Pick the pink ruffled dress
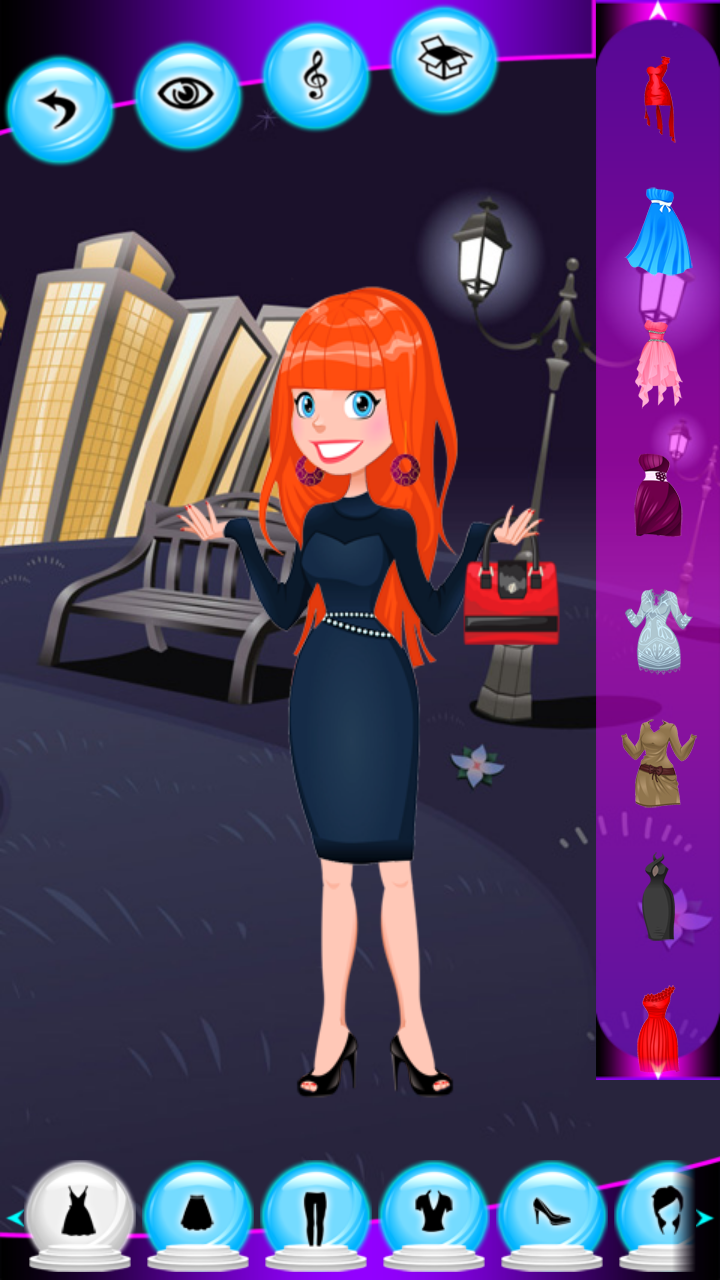 point(658,362)
